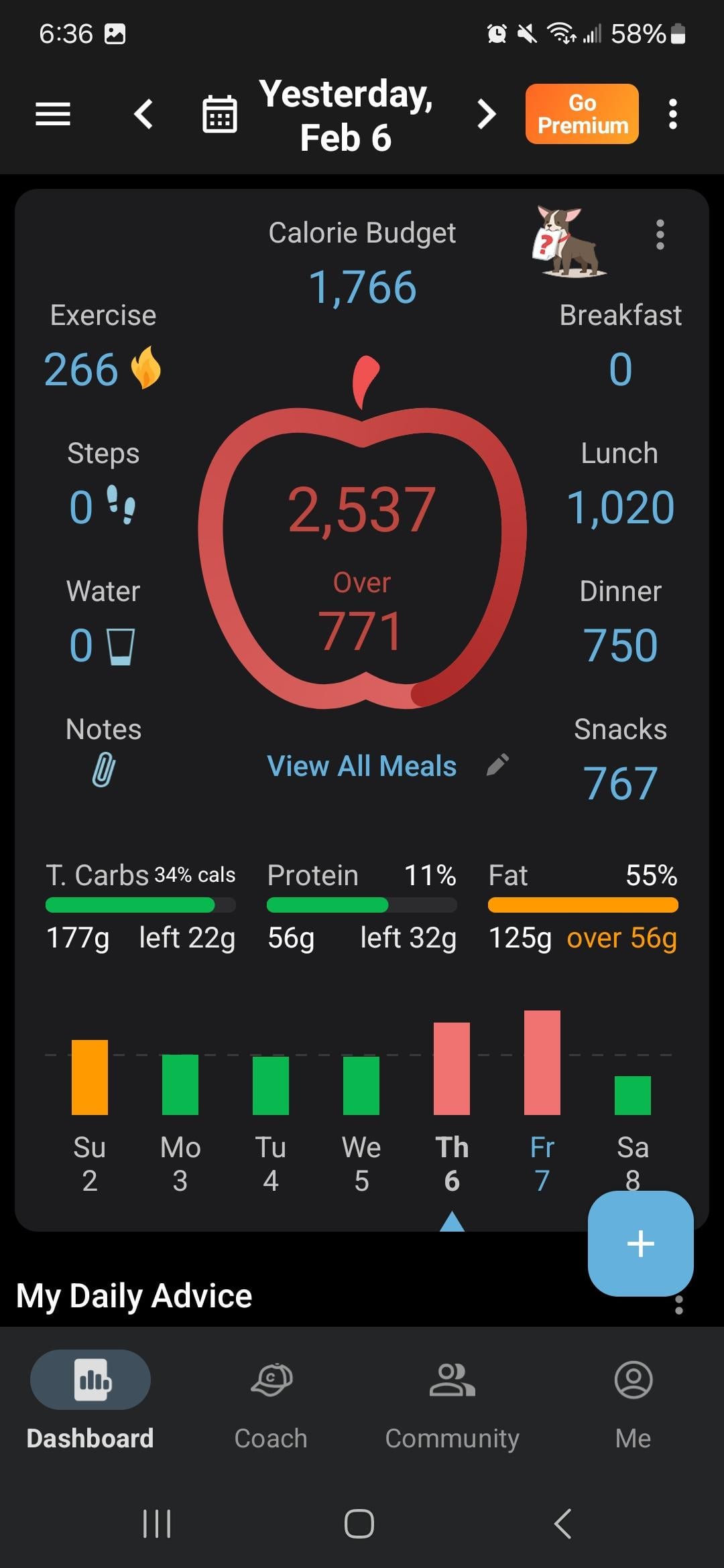Switch to the Community tab
The width and height of the screenshot is (724, 1568).
(x=452, y=1400)
